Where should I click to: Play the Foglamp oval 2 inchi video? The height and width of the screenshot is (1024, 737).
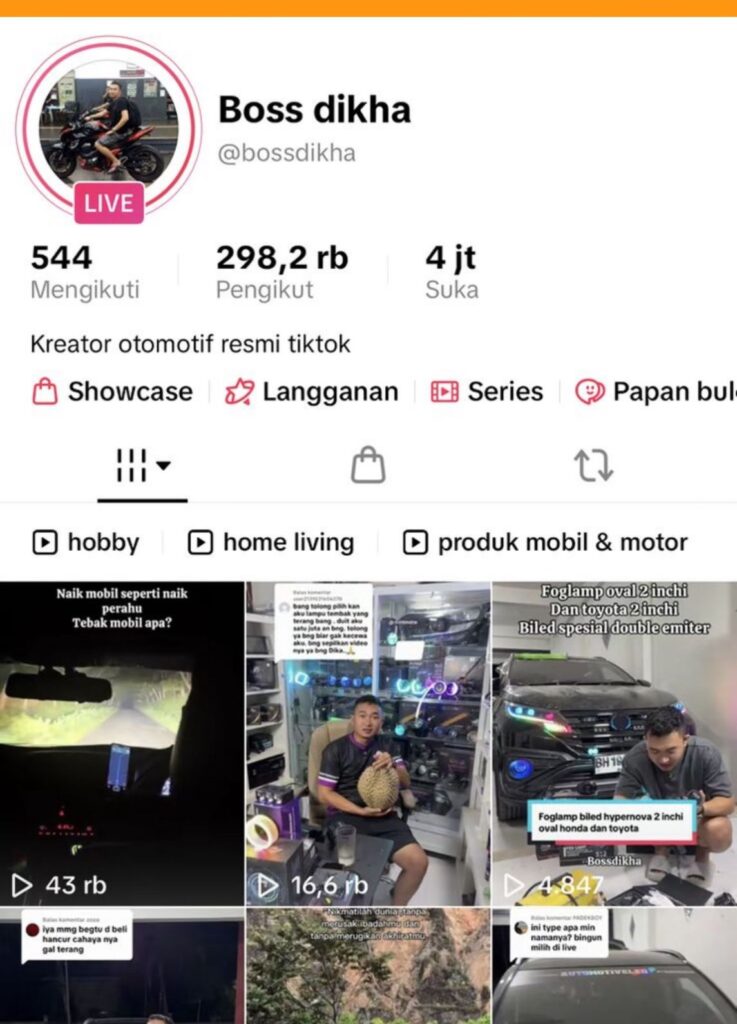(614, 743)
